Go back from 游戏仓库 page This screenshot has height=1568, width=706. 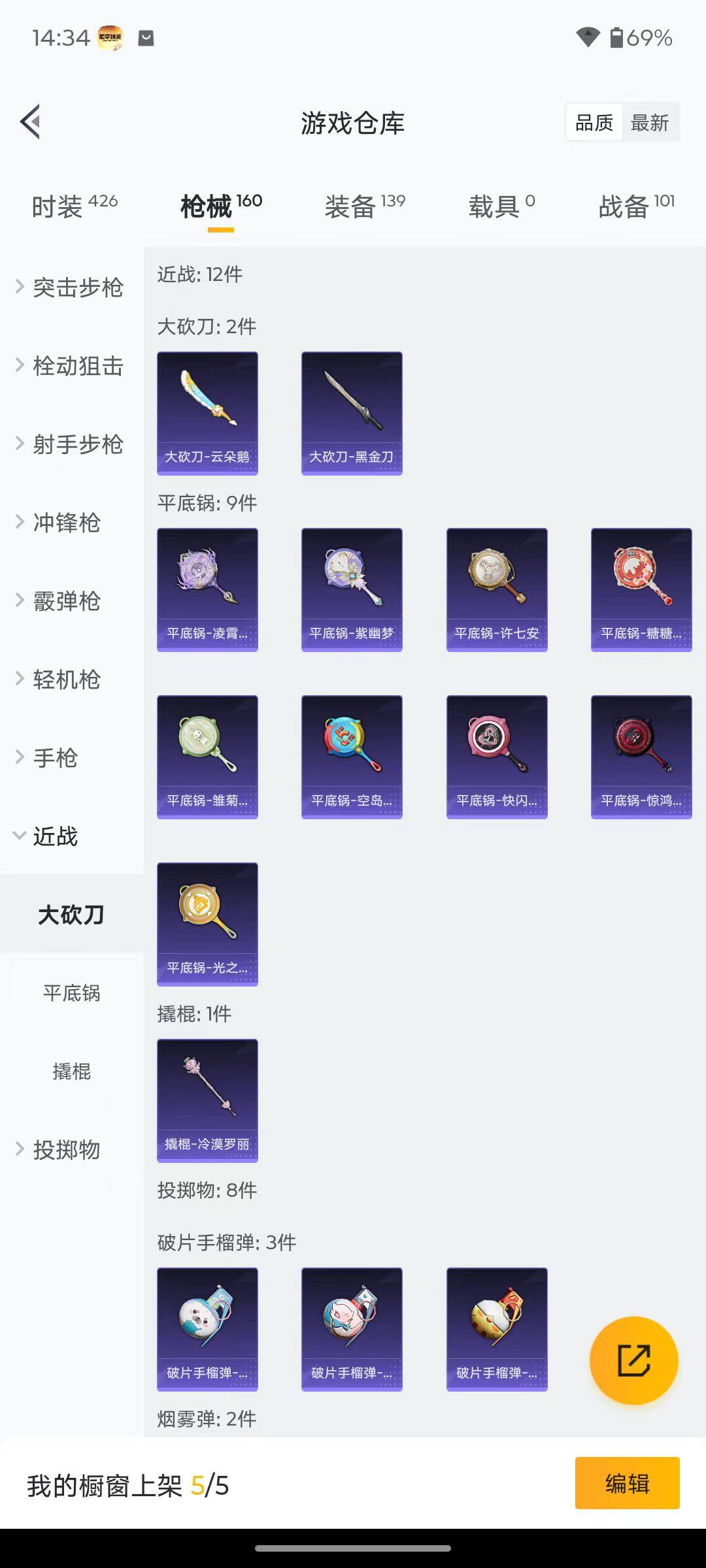tap(31, 122)
